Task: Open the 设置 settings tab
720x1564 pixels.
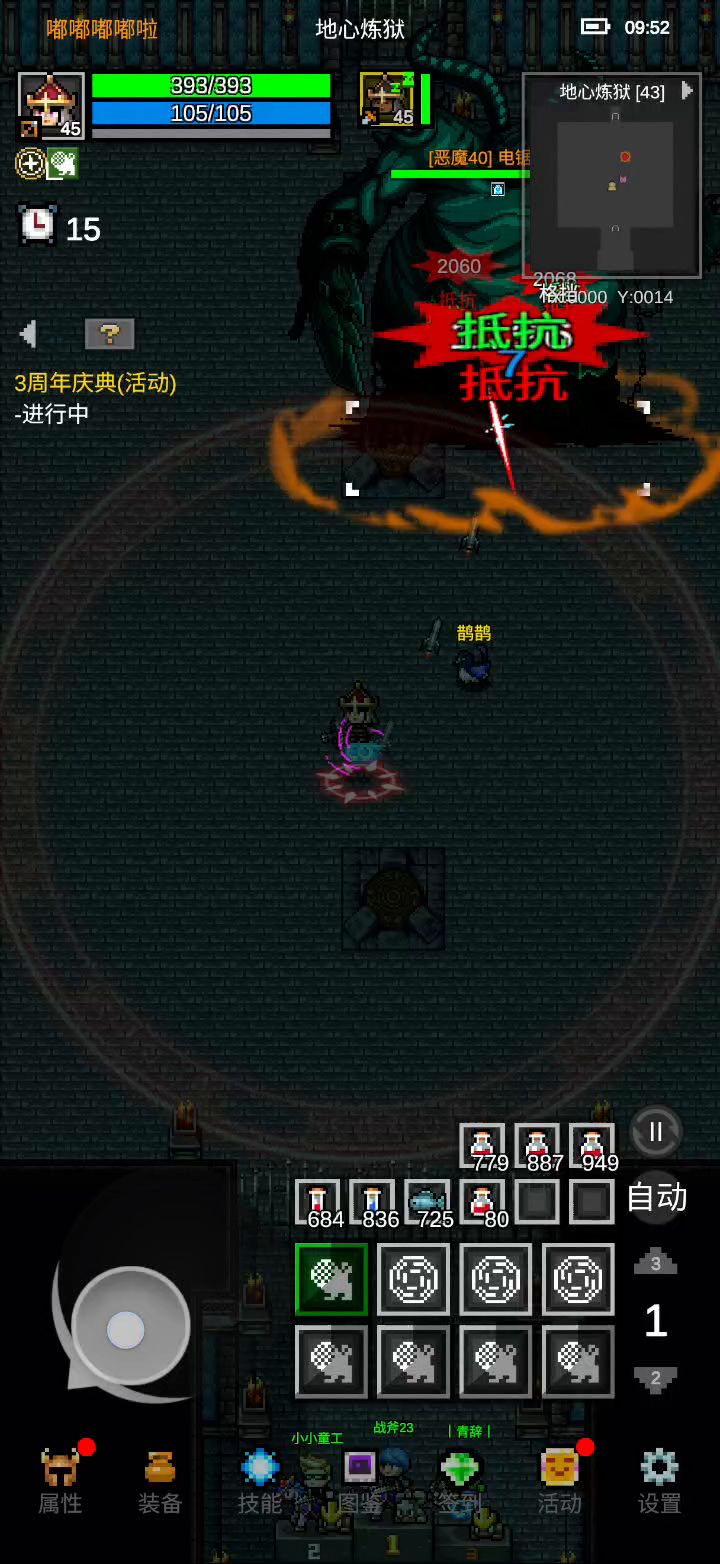Action: click(x=659, y=1480)
